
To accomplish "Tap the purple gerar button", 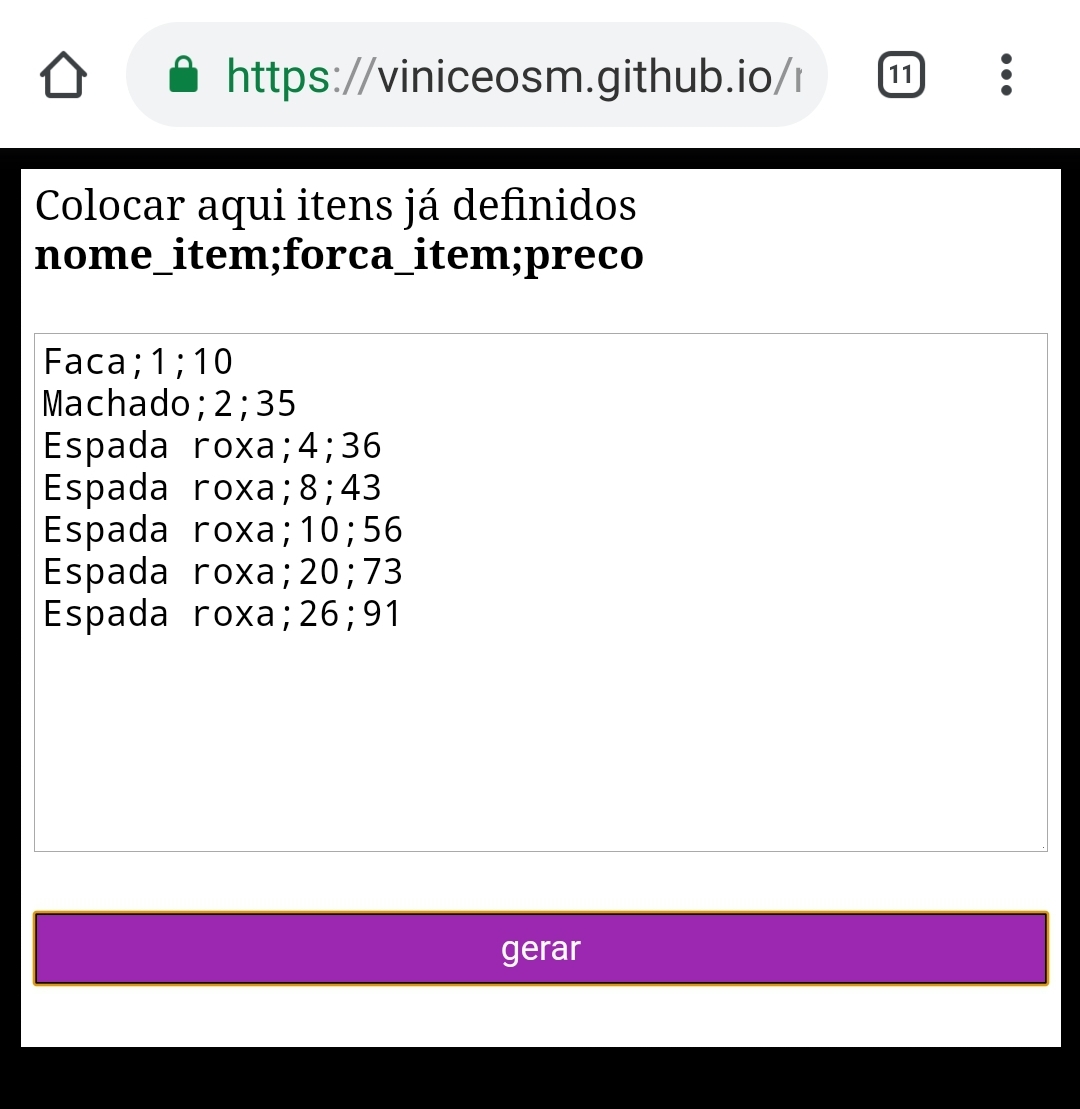I will [x=540, y=948].
